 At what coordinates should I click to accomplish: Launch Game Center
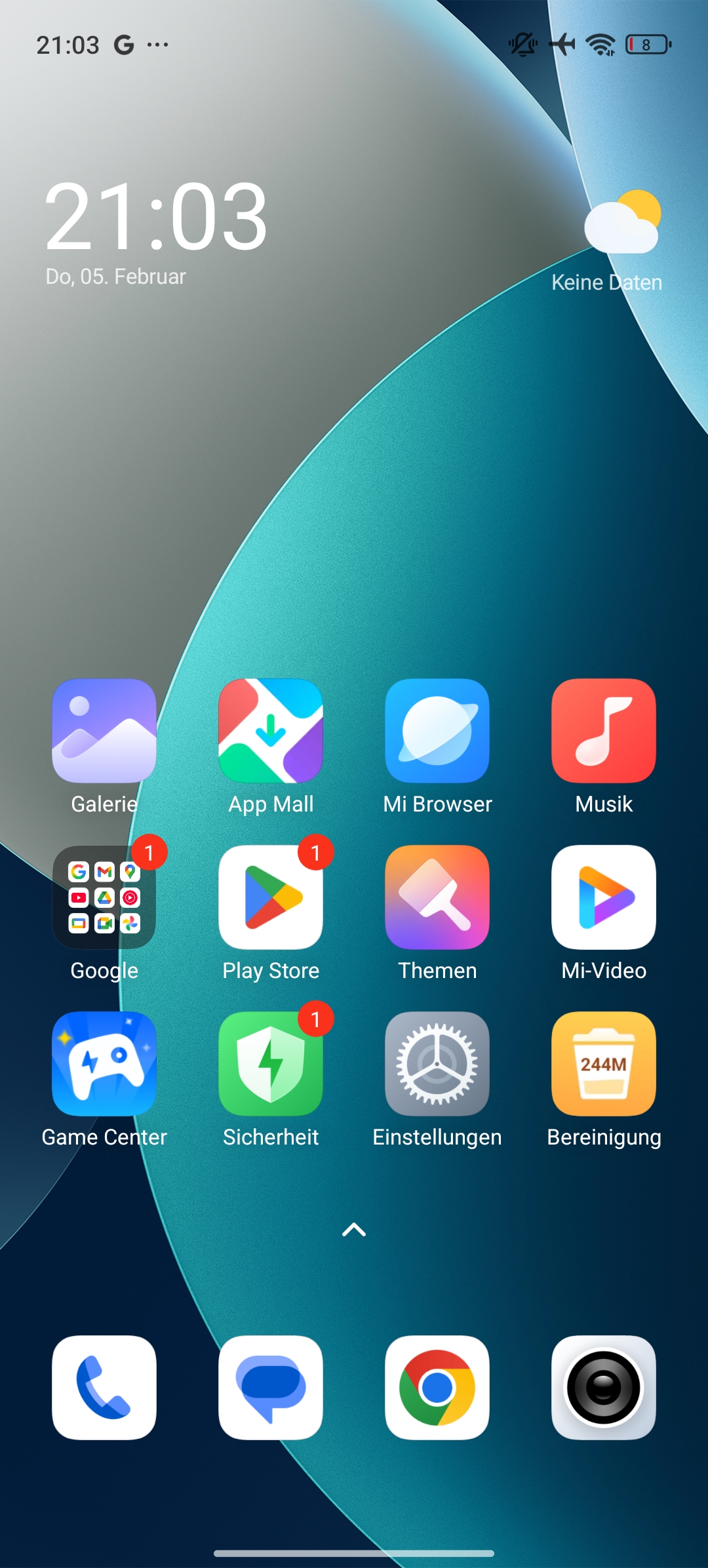point(104,1064)
